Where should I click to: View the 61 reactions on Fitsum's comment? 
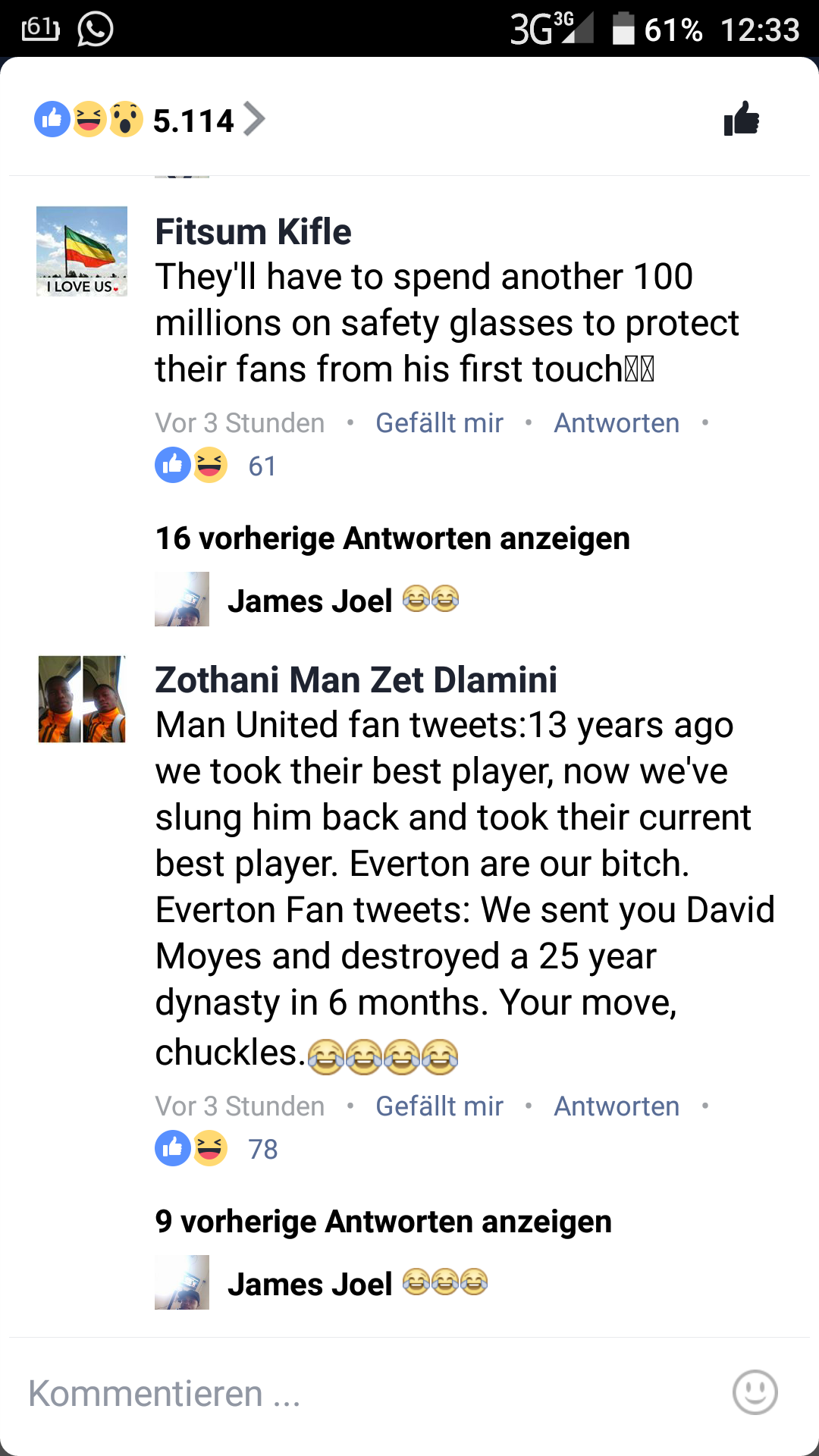[216, 466]
